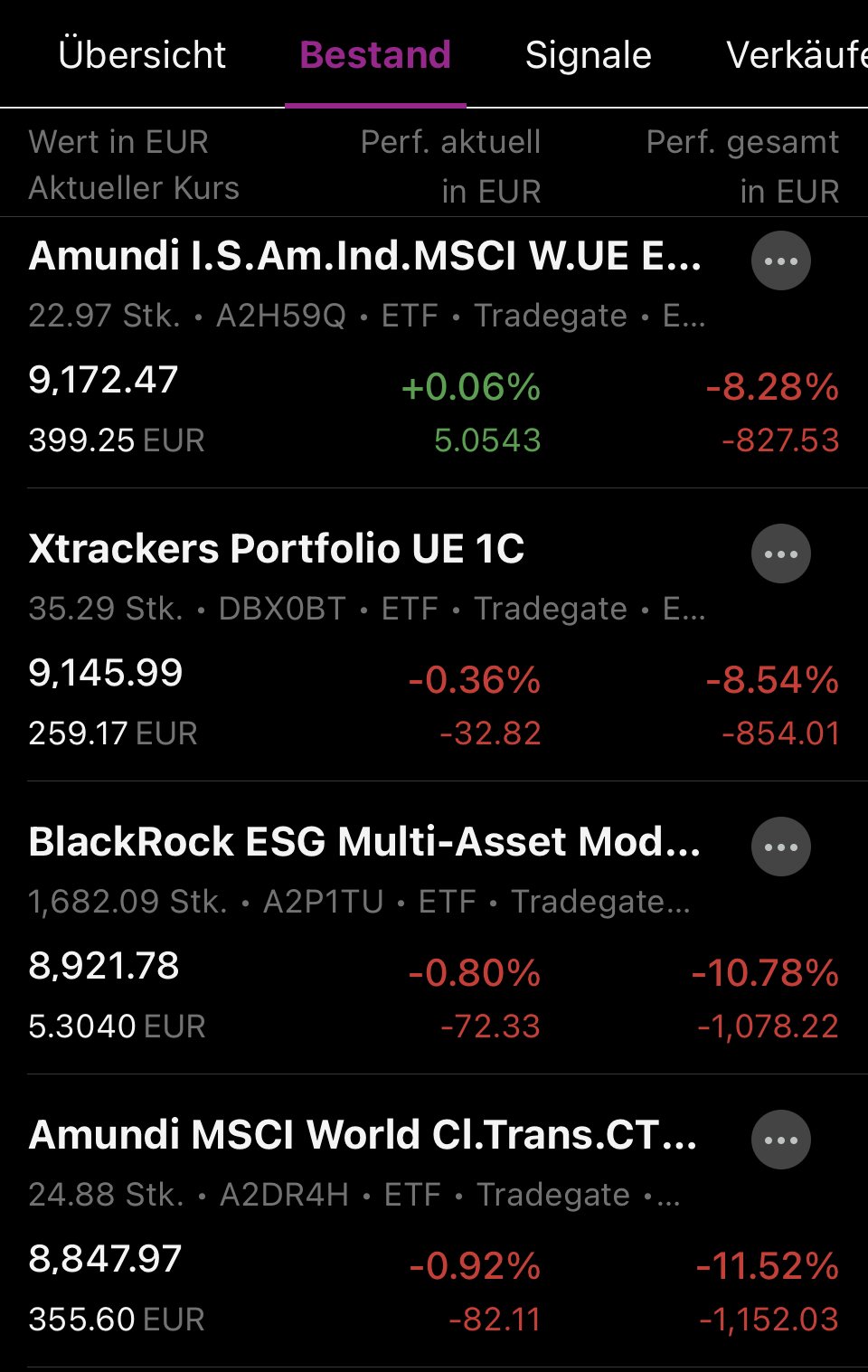Go to the Verkäufe tab
The image size is (868, 1372).
(x=796, y=55)
